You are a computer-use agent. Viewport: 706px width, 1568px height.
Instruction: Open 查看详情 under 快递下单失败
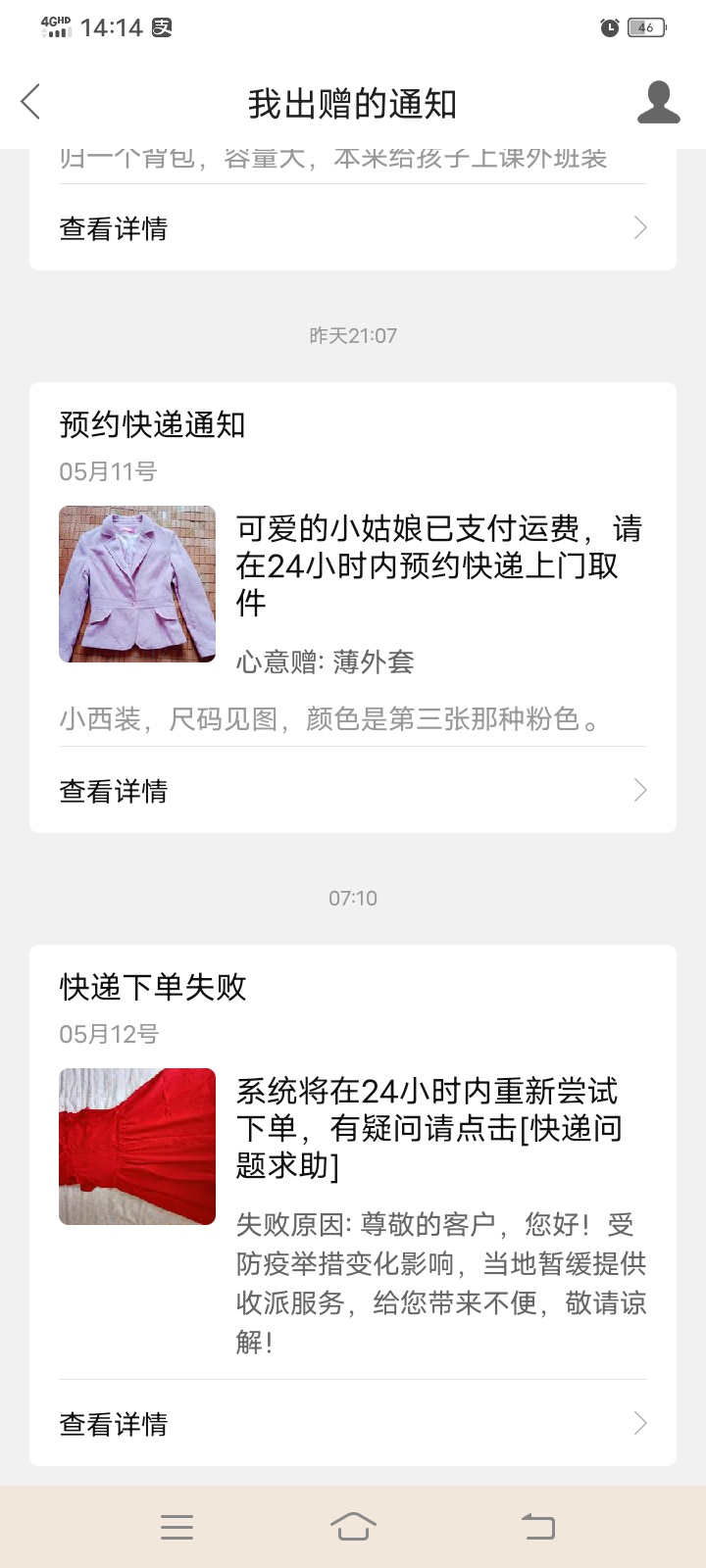(x=353, y=1424)
